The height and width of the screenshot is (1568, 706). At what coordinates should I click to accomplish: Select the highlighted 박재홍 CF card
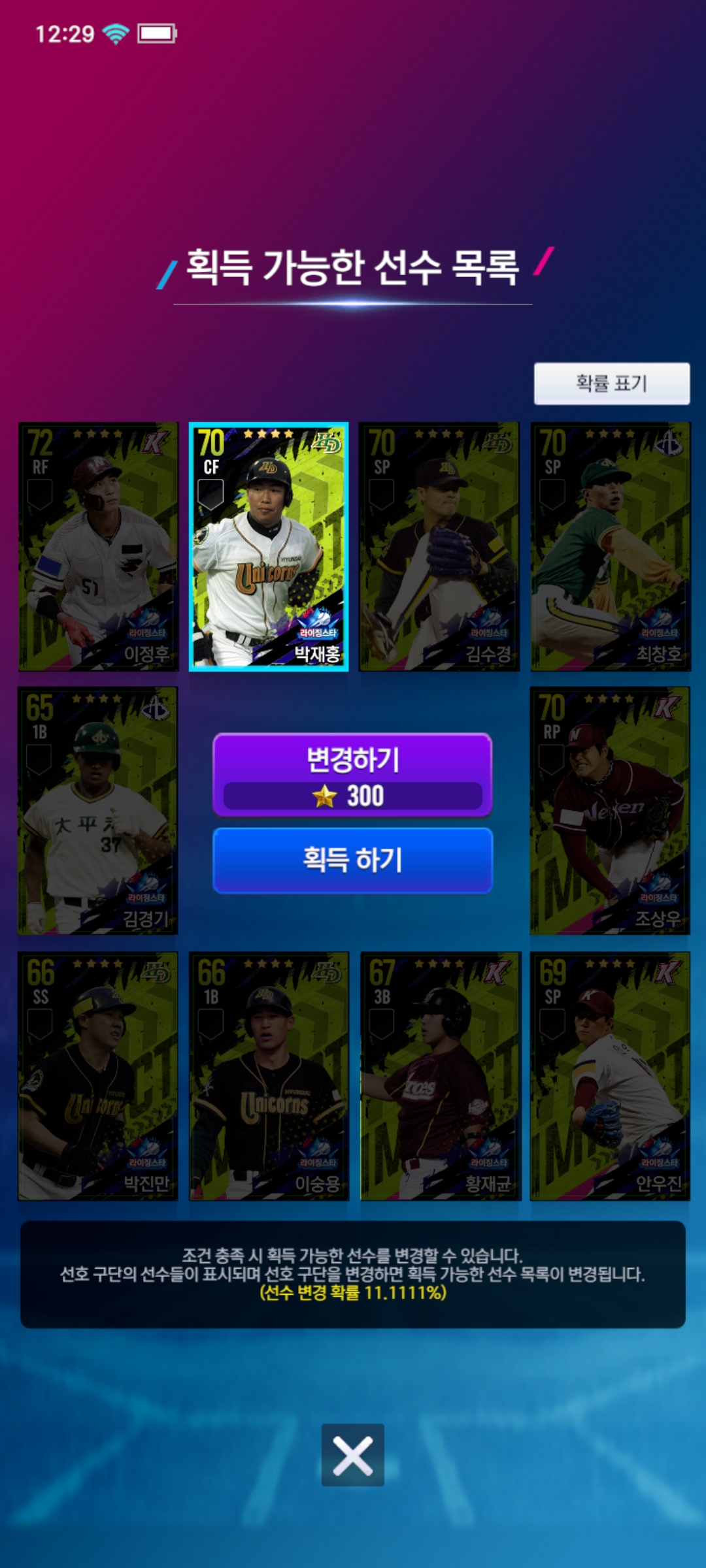269,546
